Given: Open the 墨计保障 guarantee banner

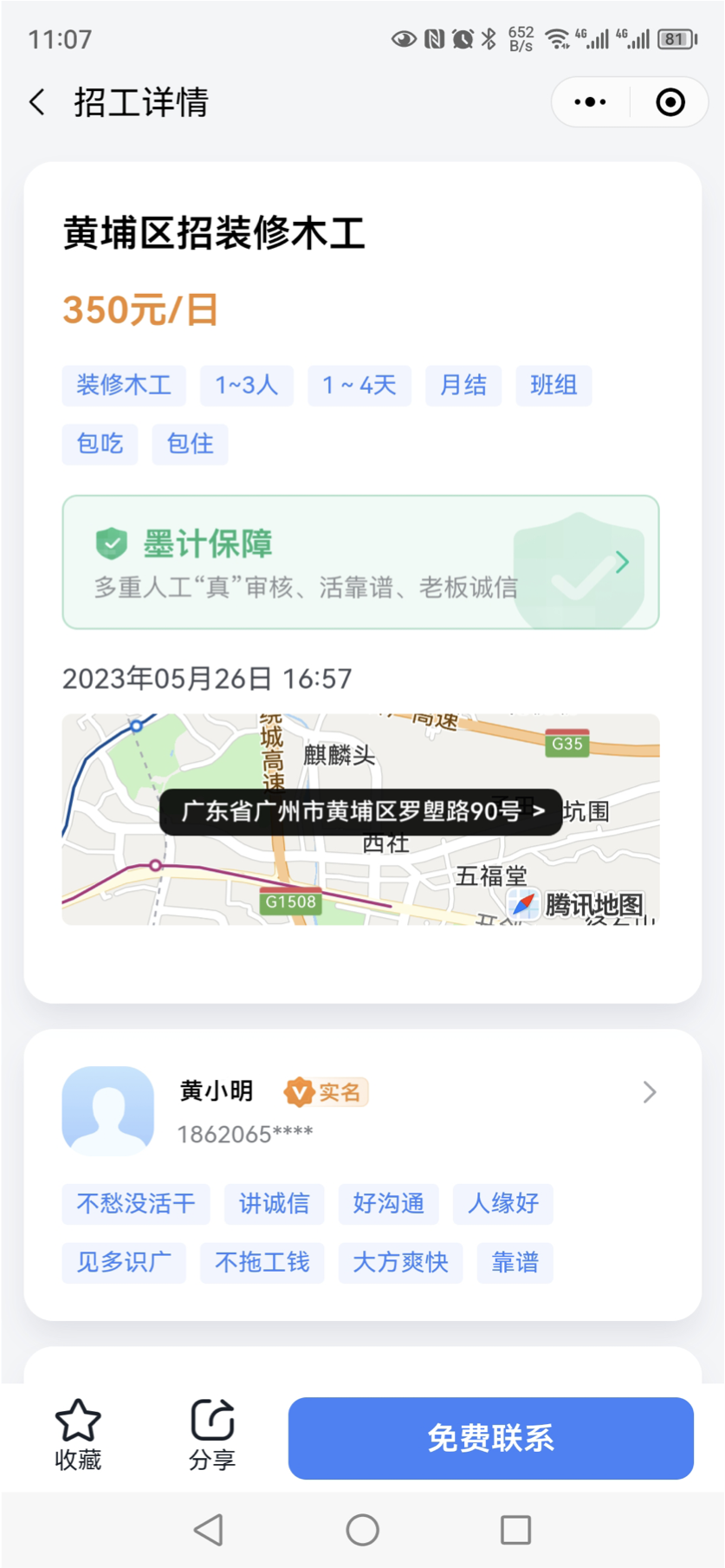Looking at the screenshot, I should point(360,563).
